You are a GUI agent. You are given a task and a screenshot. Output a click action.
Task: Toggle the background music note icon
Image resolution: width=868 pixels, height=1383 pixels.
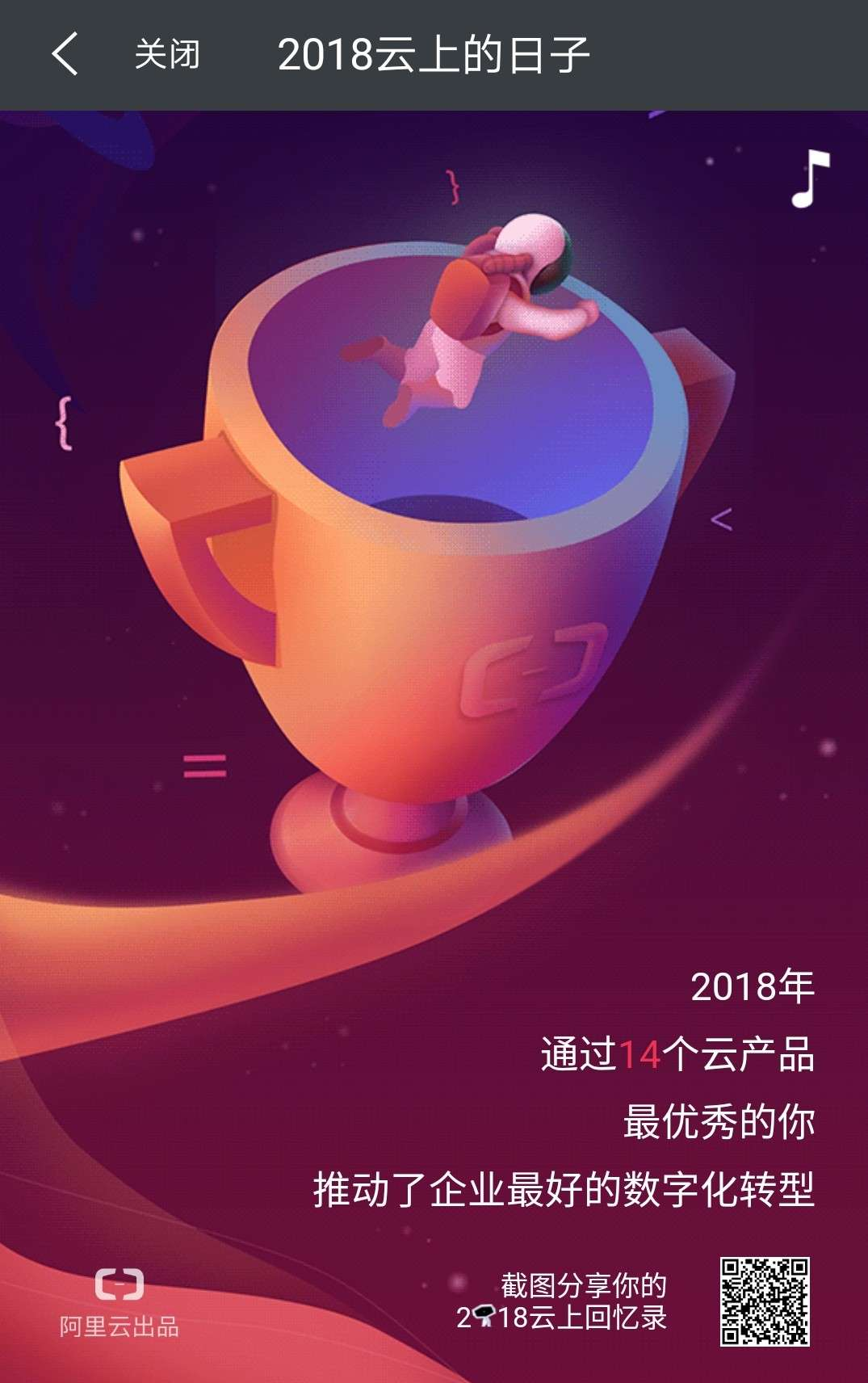pyautogui.click(x=810, y=179)
